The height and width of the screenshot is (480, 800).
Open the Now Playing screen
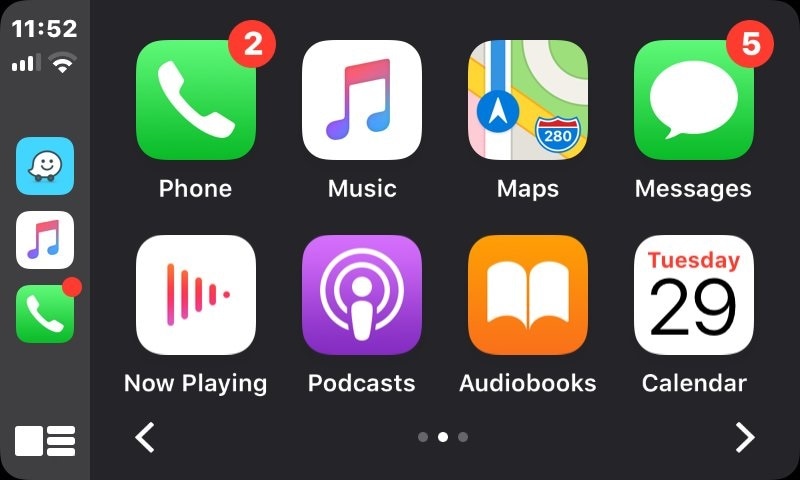point(196,295)
